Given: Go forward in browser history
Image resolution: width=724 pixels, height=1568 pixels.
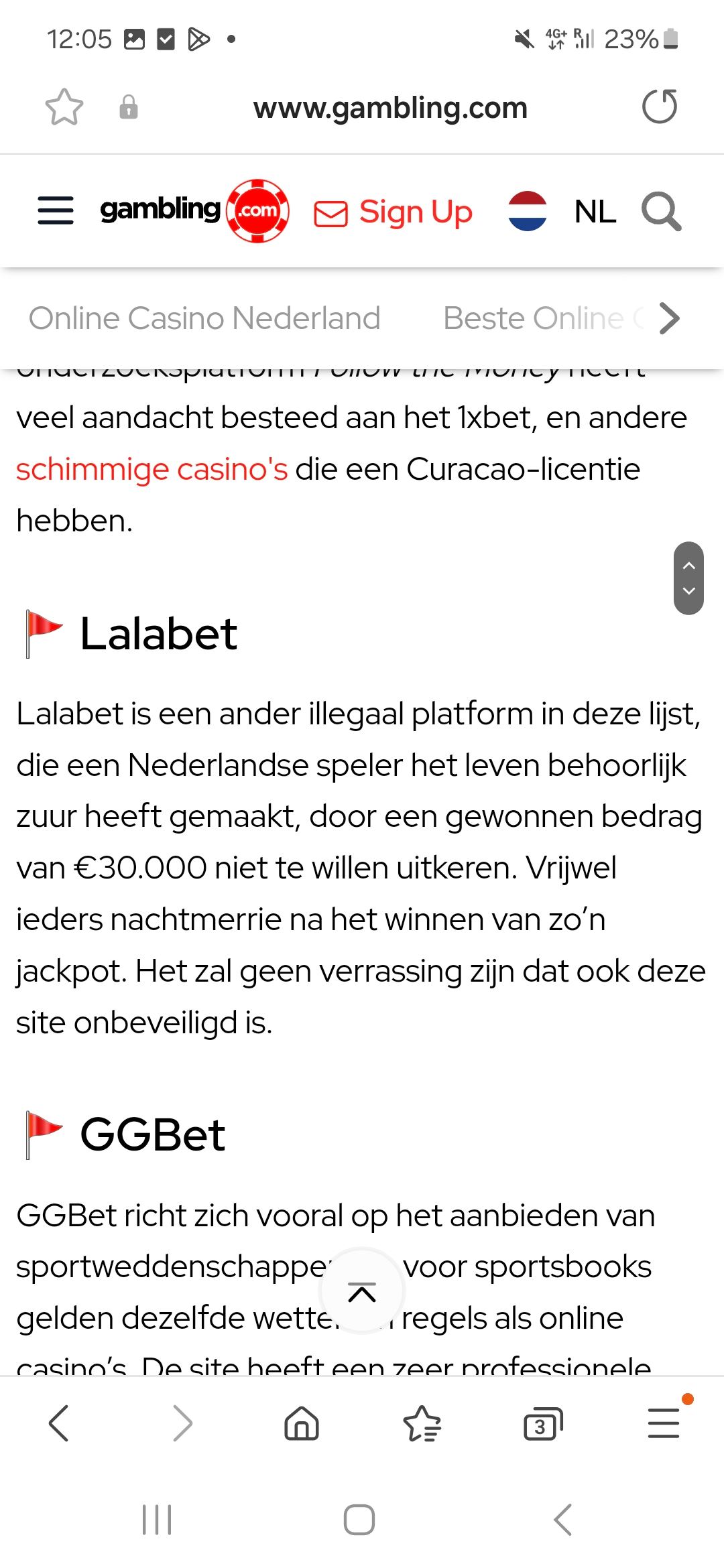Looking at the screenshot, I should click(182, 1423).
